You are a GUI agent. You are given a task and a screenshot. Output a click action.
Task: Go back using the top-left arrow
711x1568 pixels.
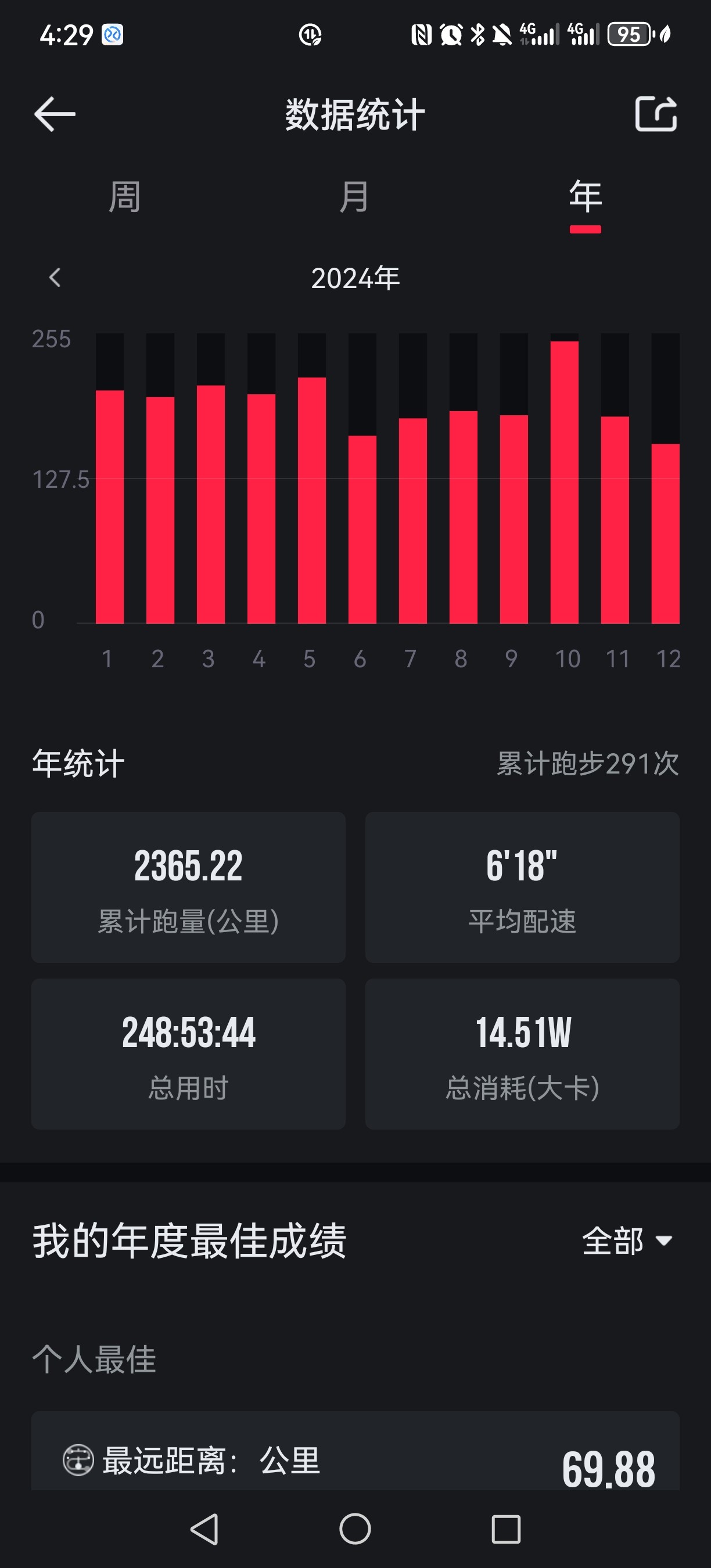point(55,114)
